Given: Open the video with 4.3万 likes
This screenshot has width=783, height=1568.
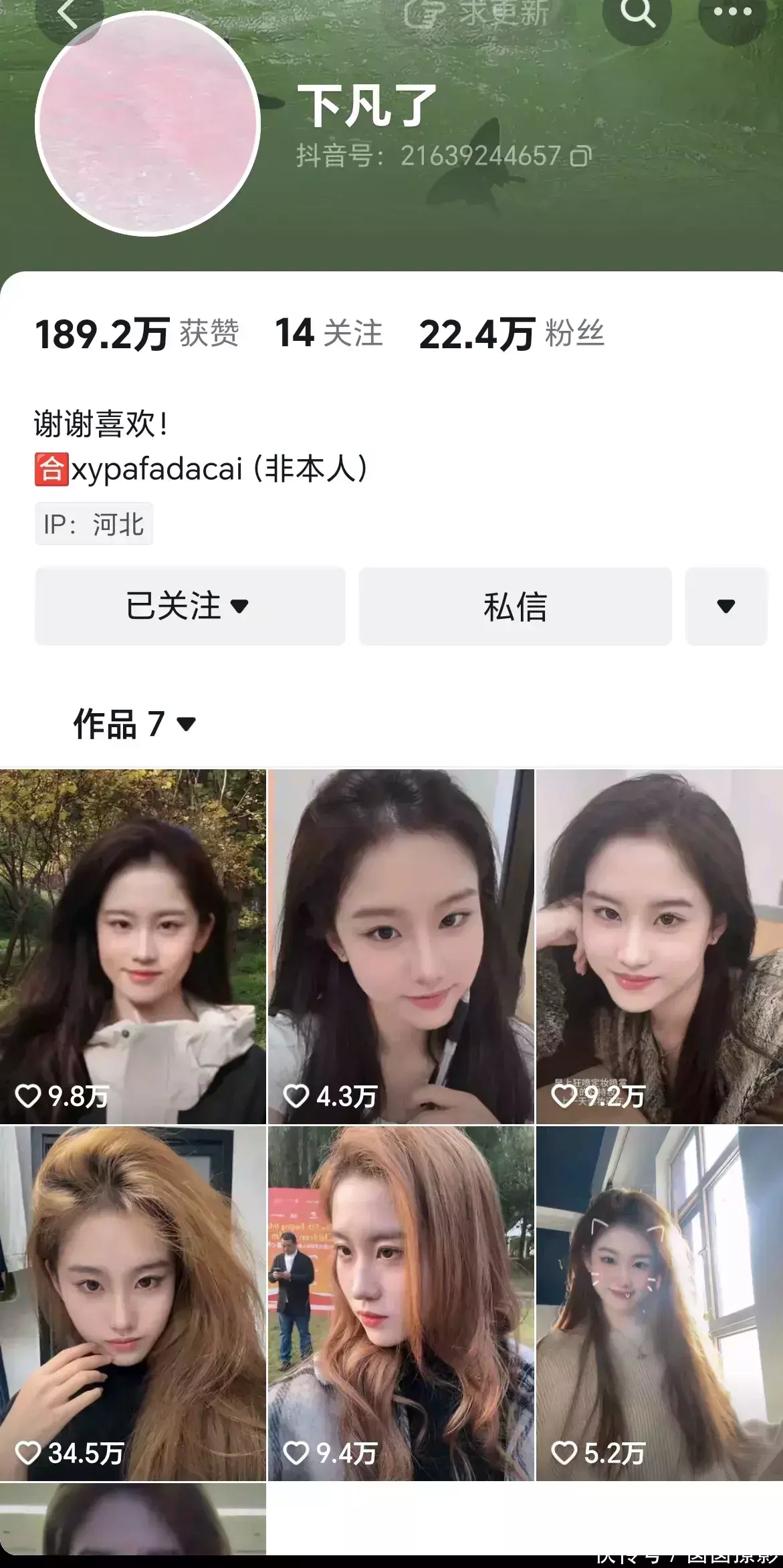Looking at the screenshot, I should coord(401,946).
